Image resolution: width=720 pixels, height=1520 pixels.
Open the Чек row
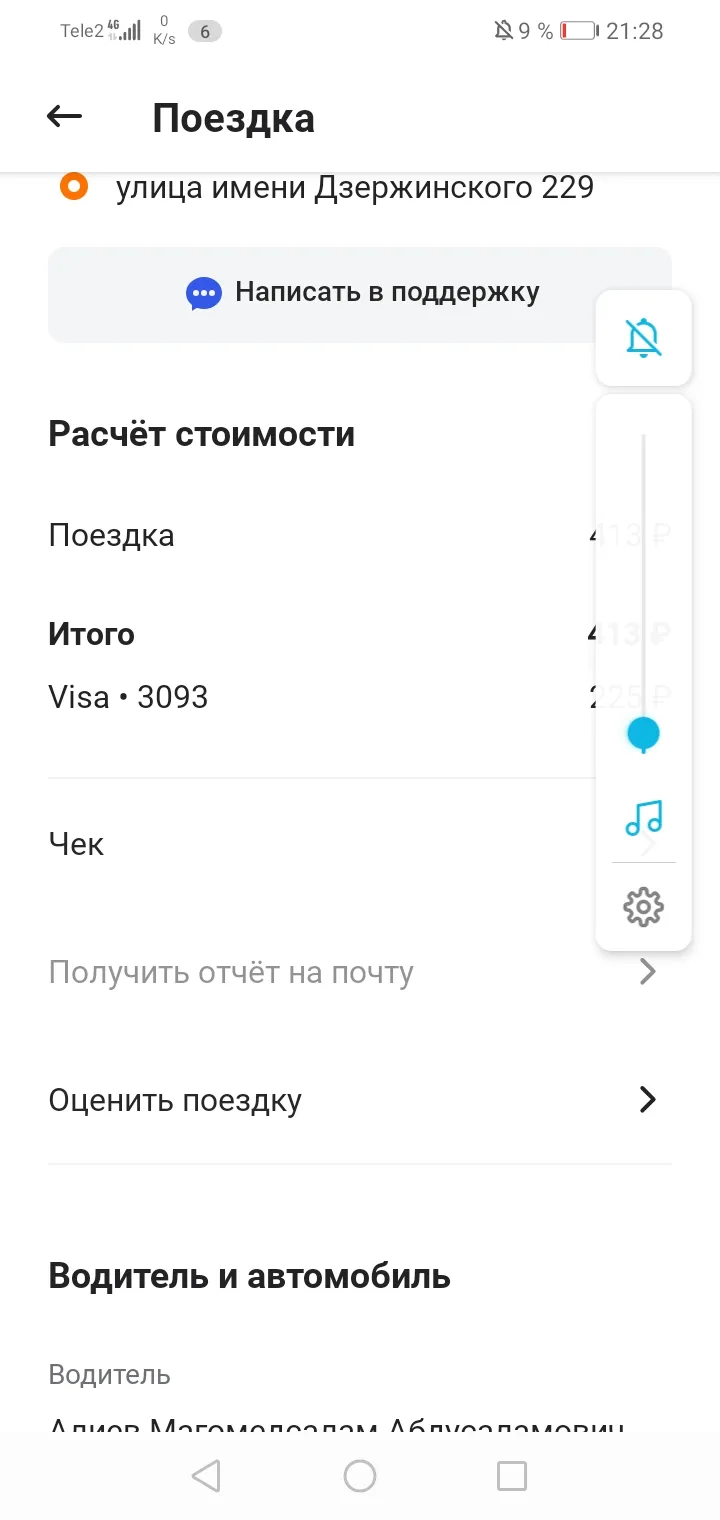pyautogui.click(x=360, y=844)
